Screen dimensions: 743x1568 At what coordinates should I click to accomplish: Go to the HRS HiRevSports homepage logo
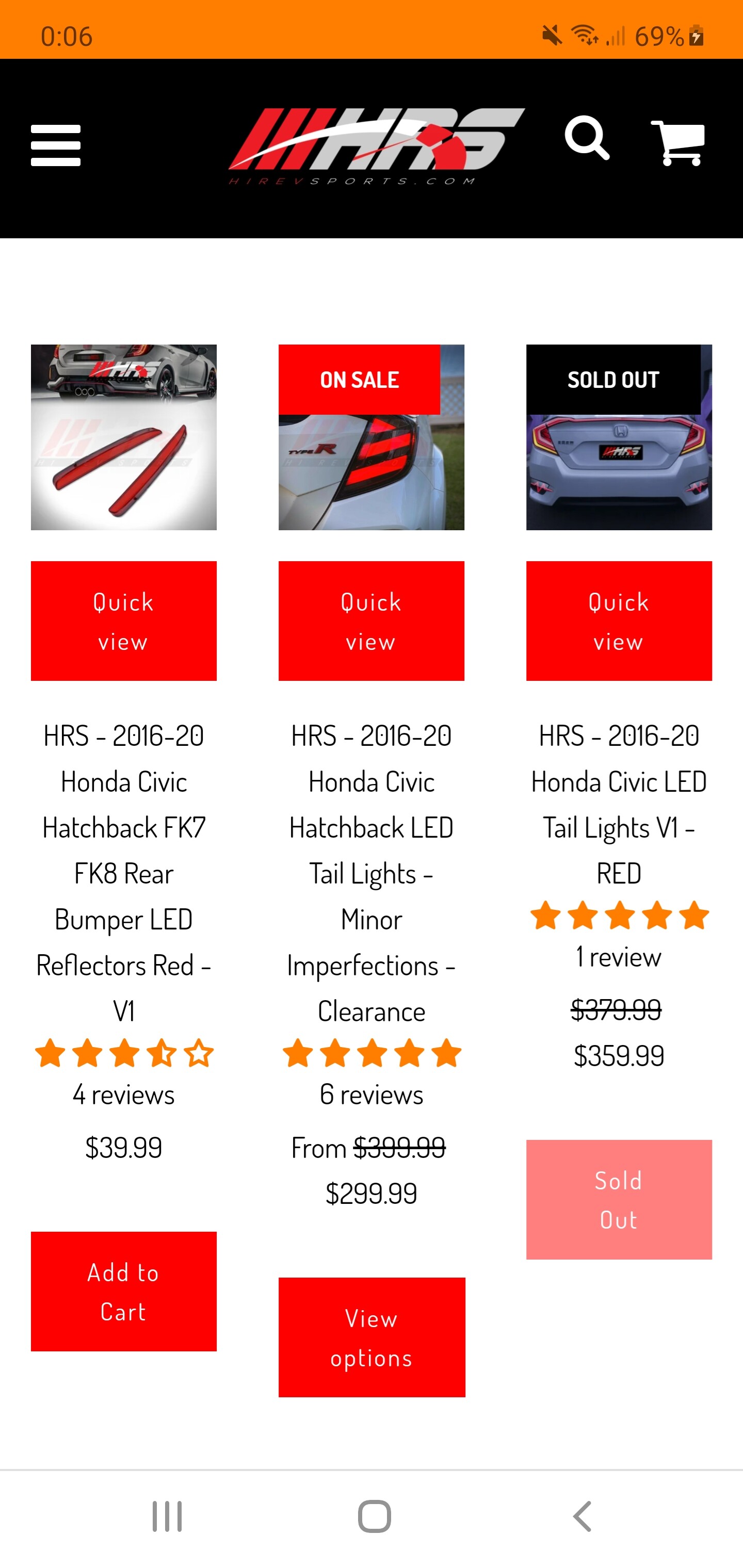376,146
